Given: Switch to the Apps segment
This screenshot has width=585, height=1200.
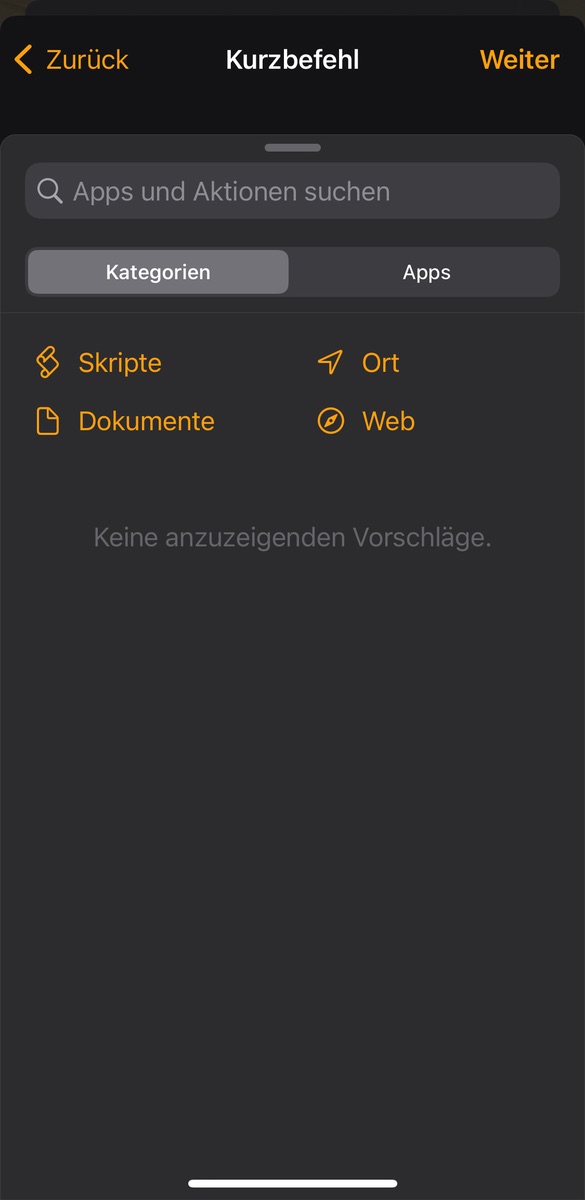Looking at the screenshot, I should (427, 272).
